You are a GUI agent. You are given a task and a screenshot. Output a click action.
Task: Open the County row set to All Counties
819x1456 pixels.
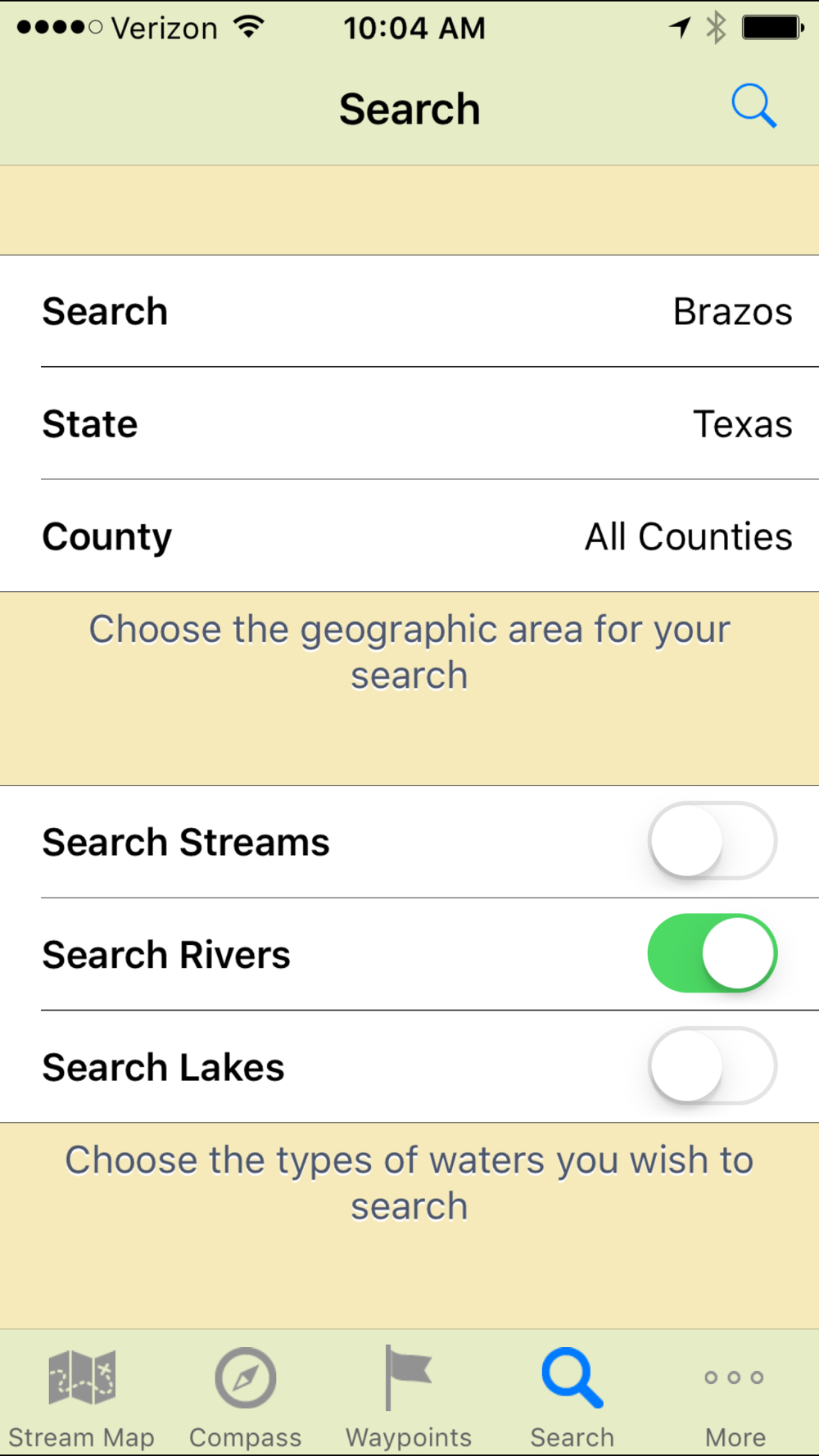tap(409, 536)
